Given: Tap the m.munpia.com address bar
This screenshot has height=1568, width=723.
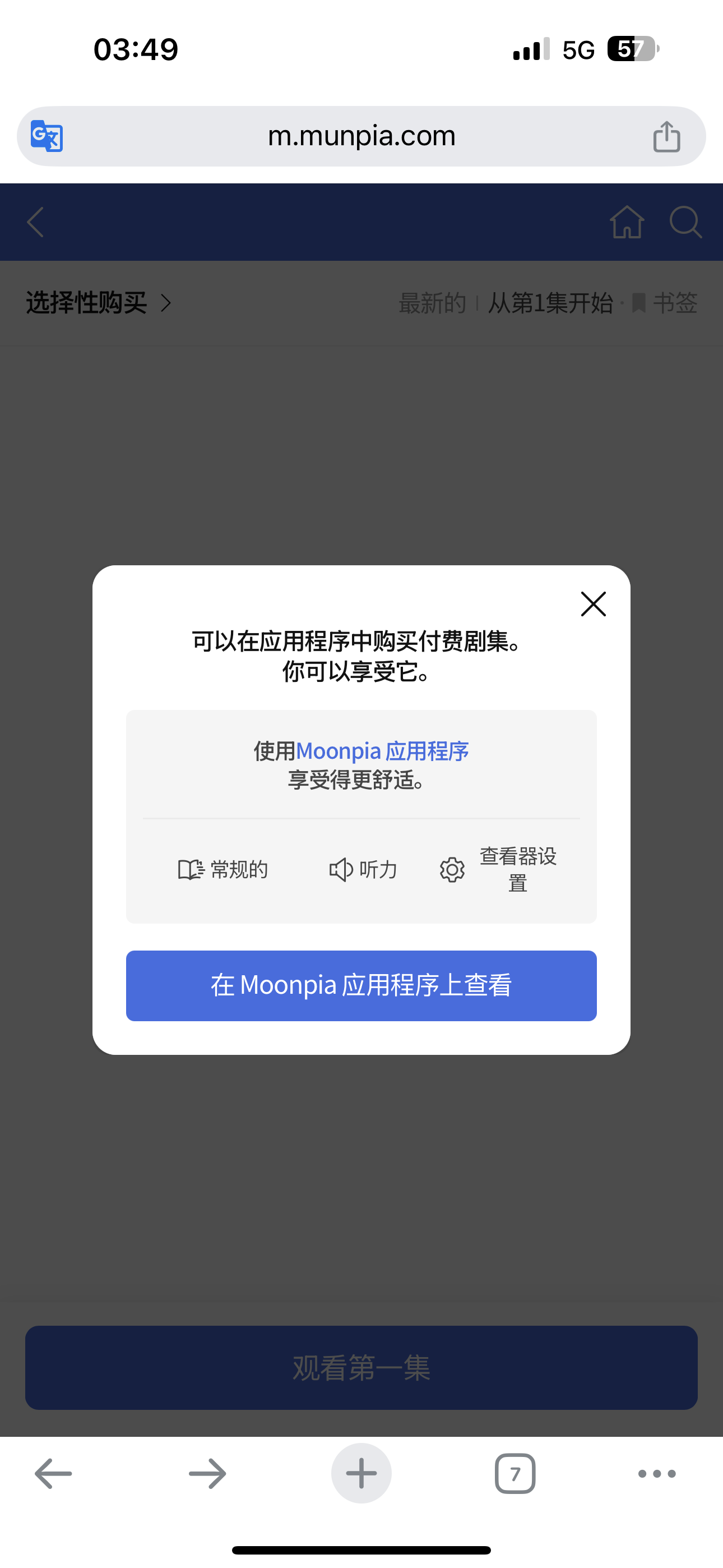Looking at the screenshot, I should 361,136.
